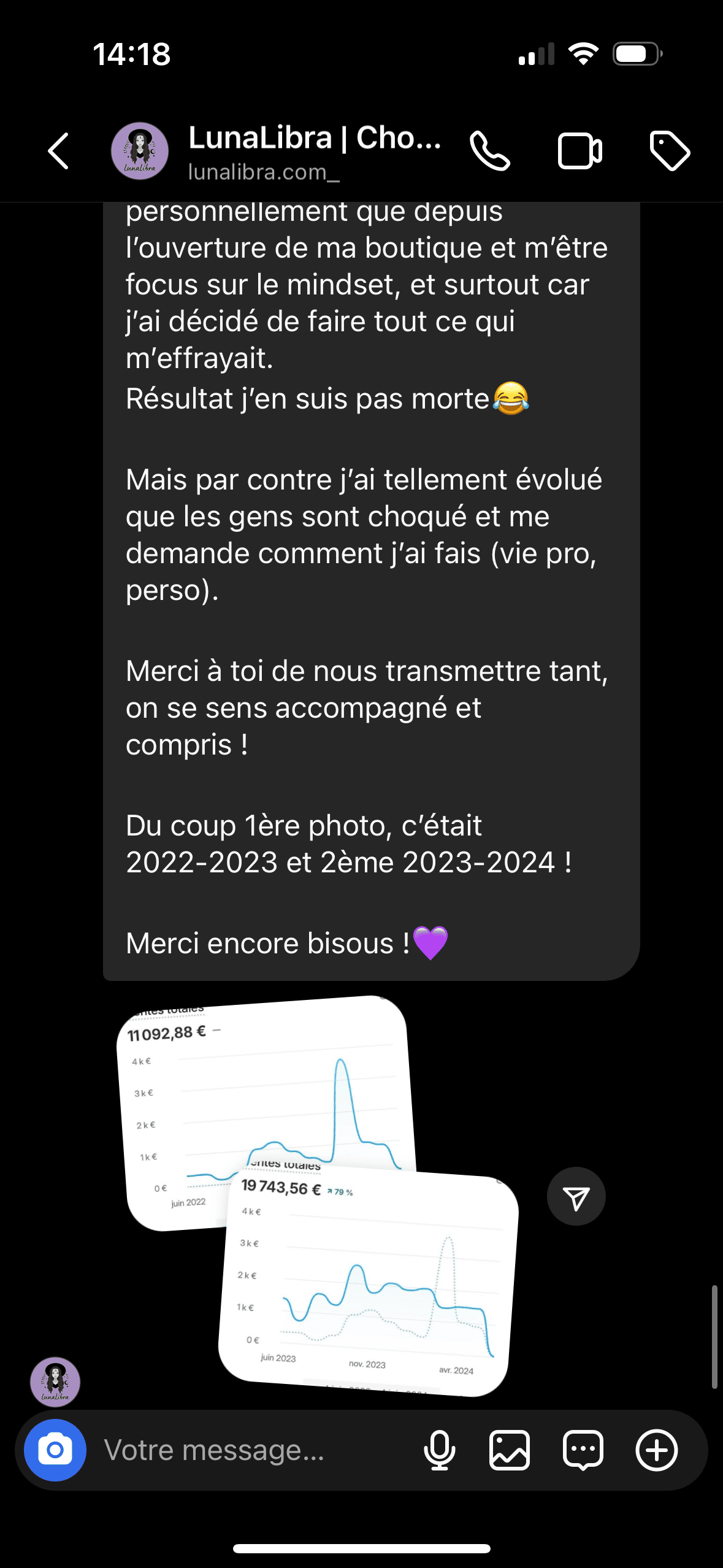Viewport: 723px width, 1568px height.
Task: Tap LunaLibra's avatar beside the shared photos
Action: coord(55,1382)
